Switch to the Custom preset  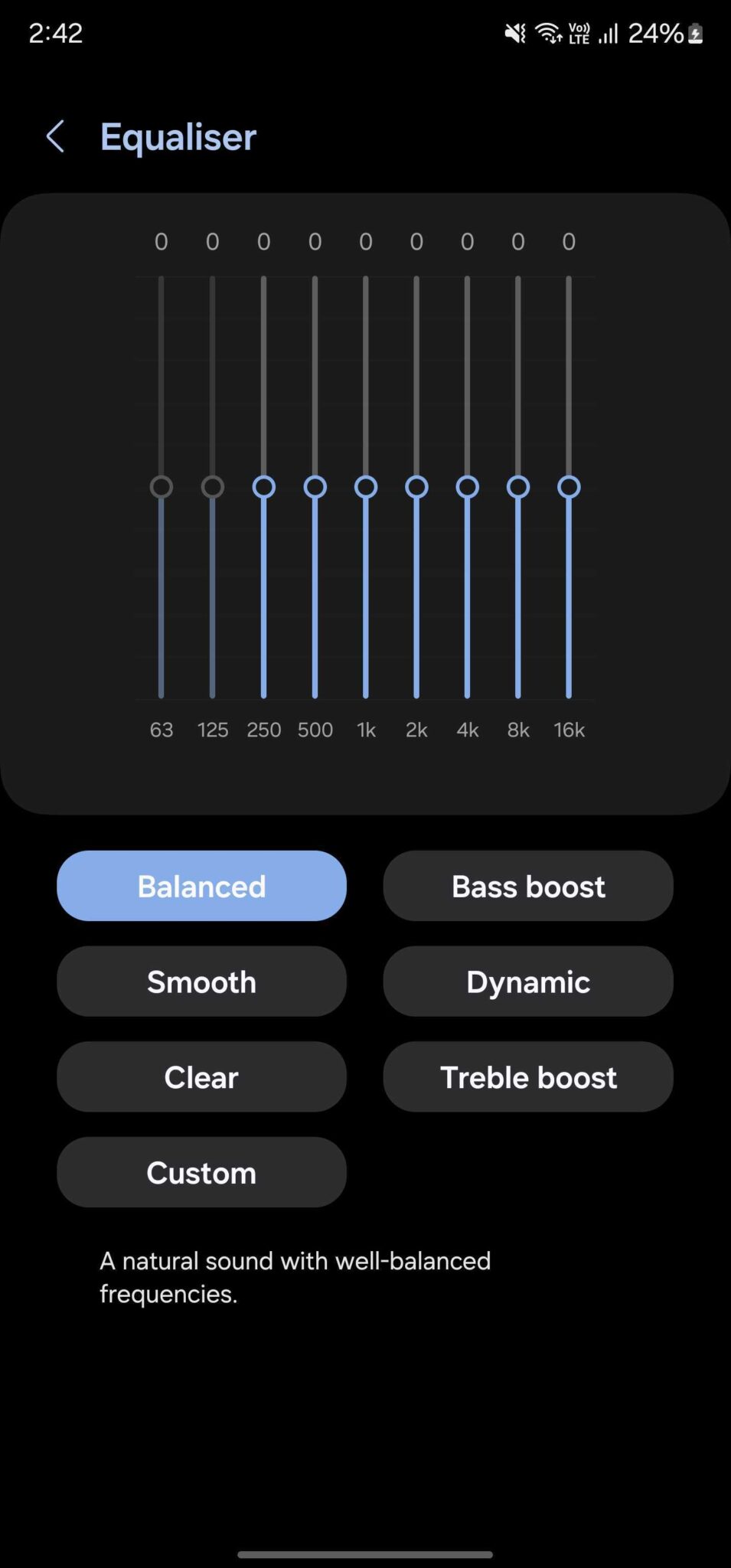point(201,1172)
